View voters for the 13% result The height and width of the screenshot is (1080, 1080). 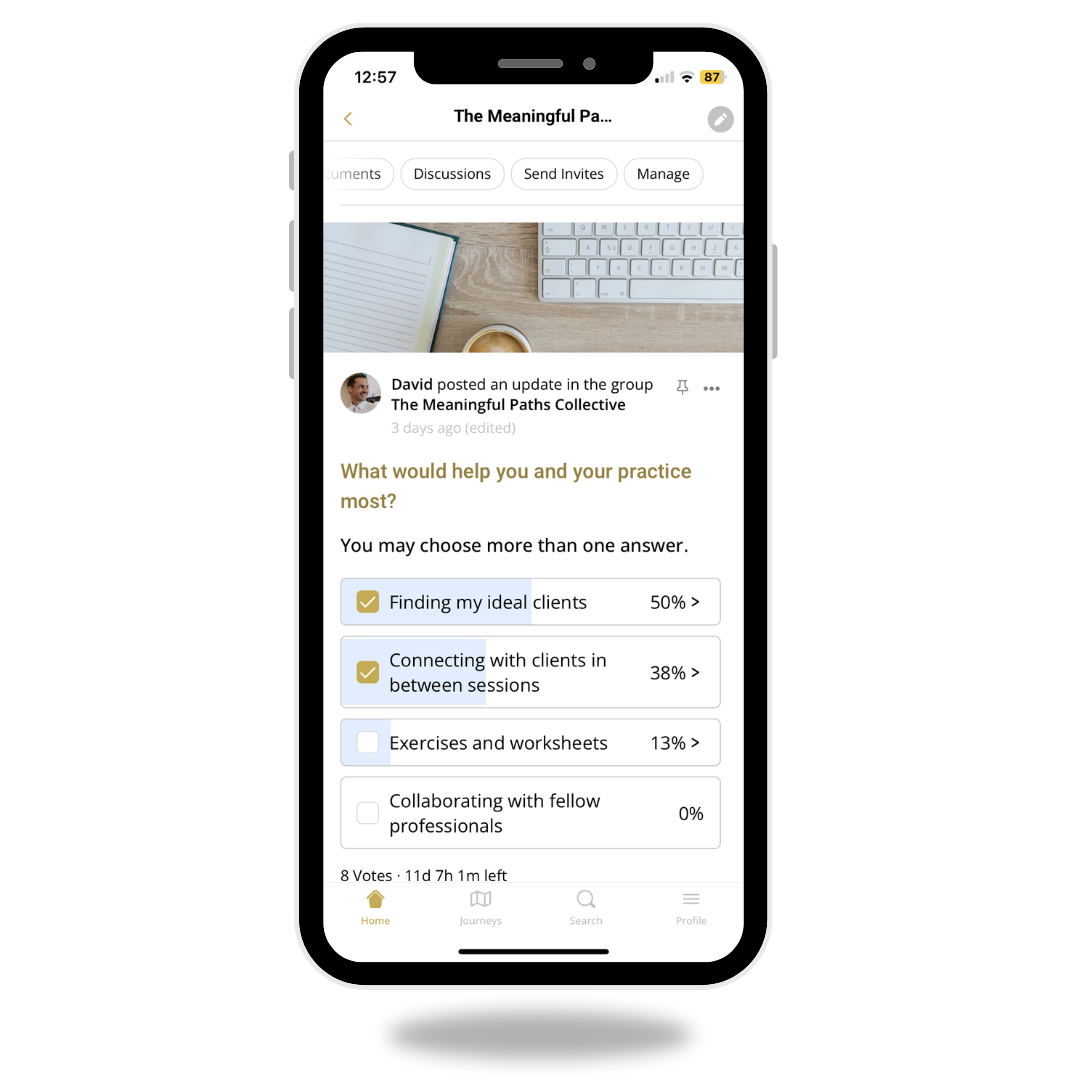click(x=675, y=743)
